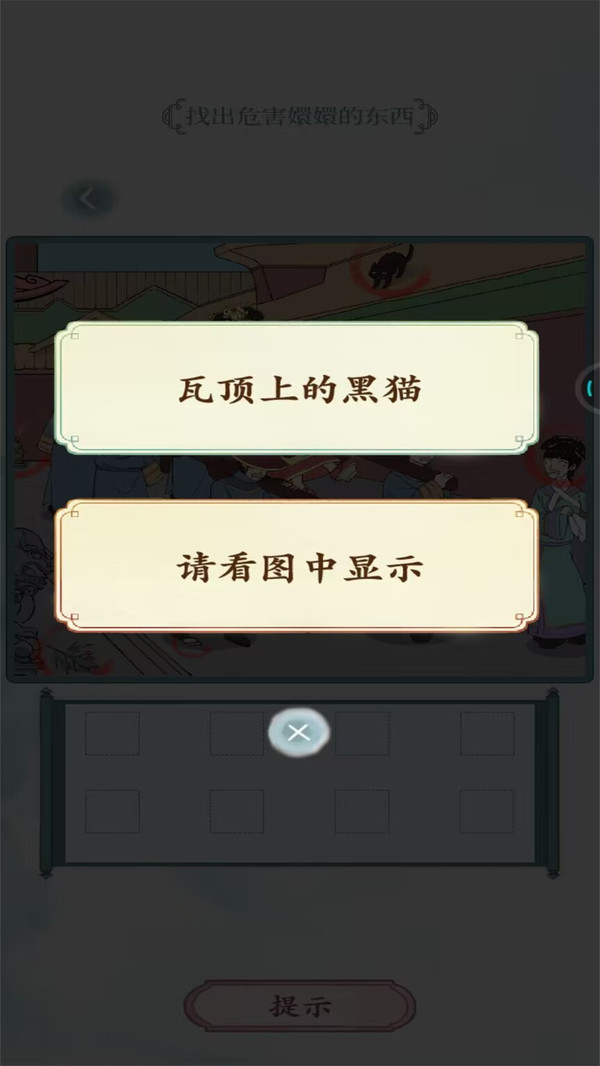Close the hint popup with the X button

coord(298,733)
